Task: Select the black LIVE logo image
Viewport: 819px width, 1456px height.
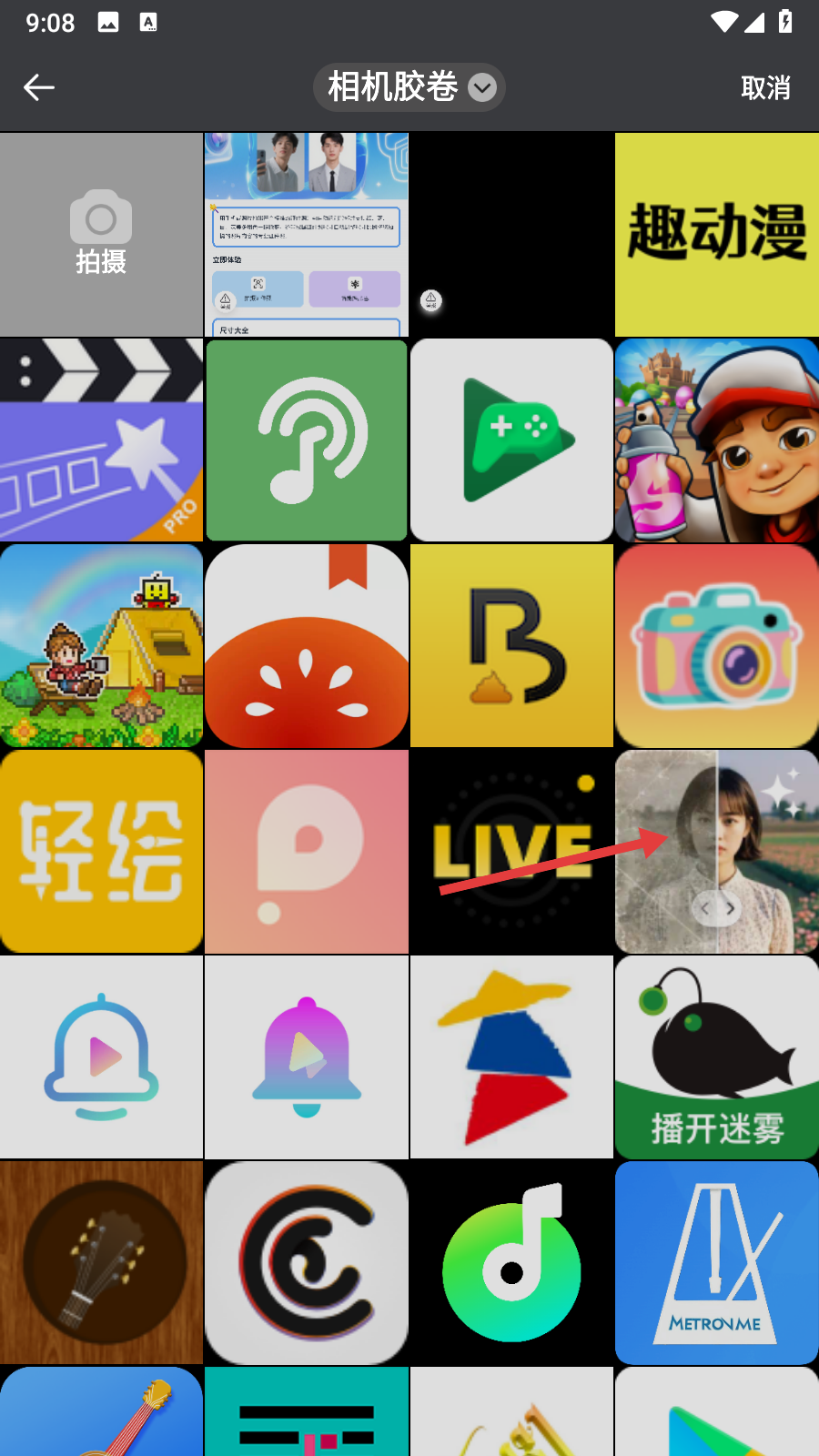Action: (511, 852)
